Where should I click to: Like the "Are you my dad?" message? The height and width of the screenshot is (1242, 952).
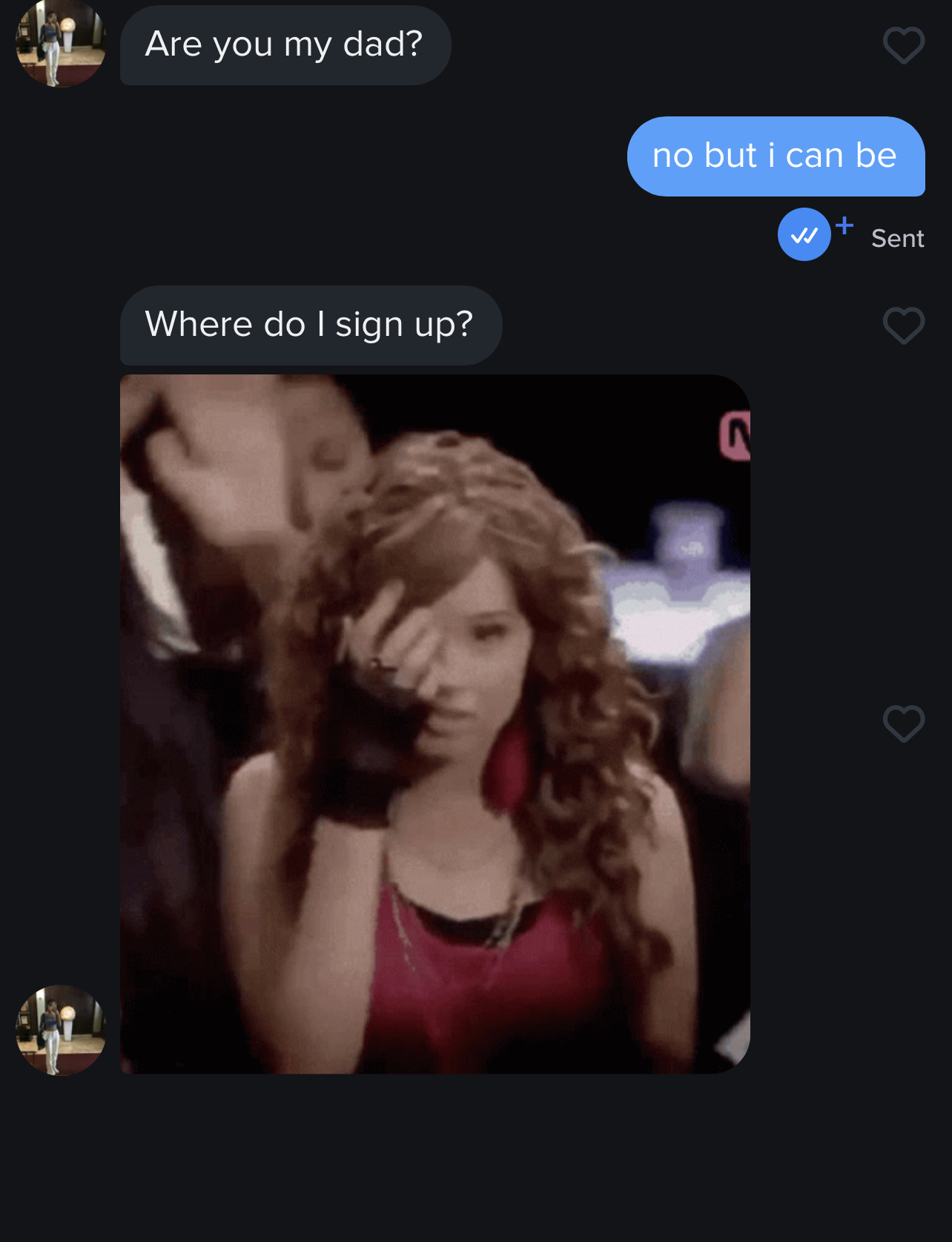pyautogui.click(x=903, y=45)
